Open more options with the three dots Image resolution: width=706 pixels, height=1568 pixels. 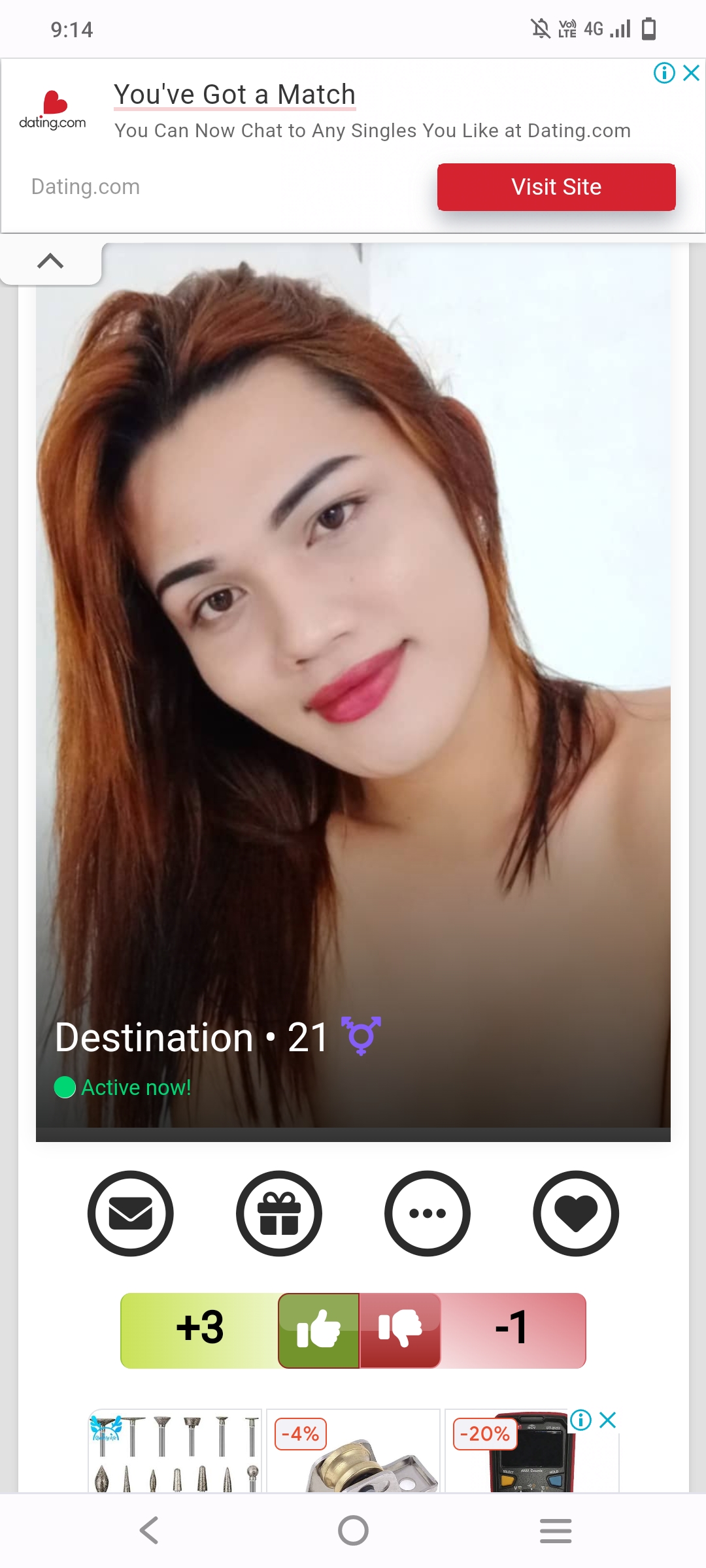pos(428,1213)
